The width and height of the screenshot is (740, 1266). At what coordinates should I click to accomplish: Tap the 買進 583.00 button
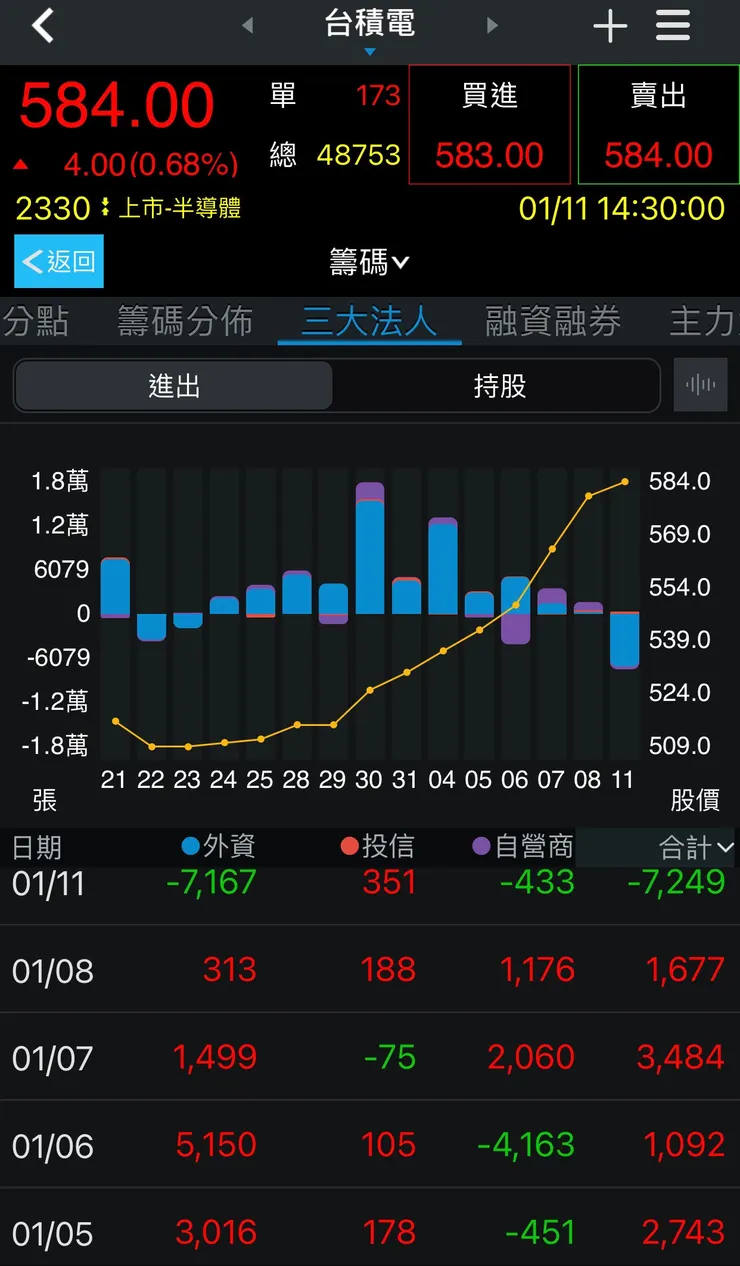489,124
